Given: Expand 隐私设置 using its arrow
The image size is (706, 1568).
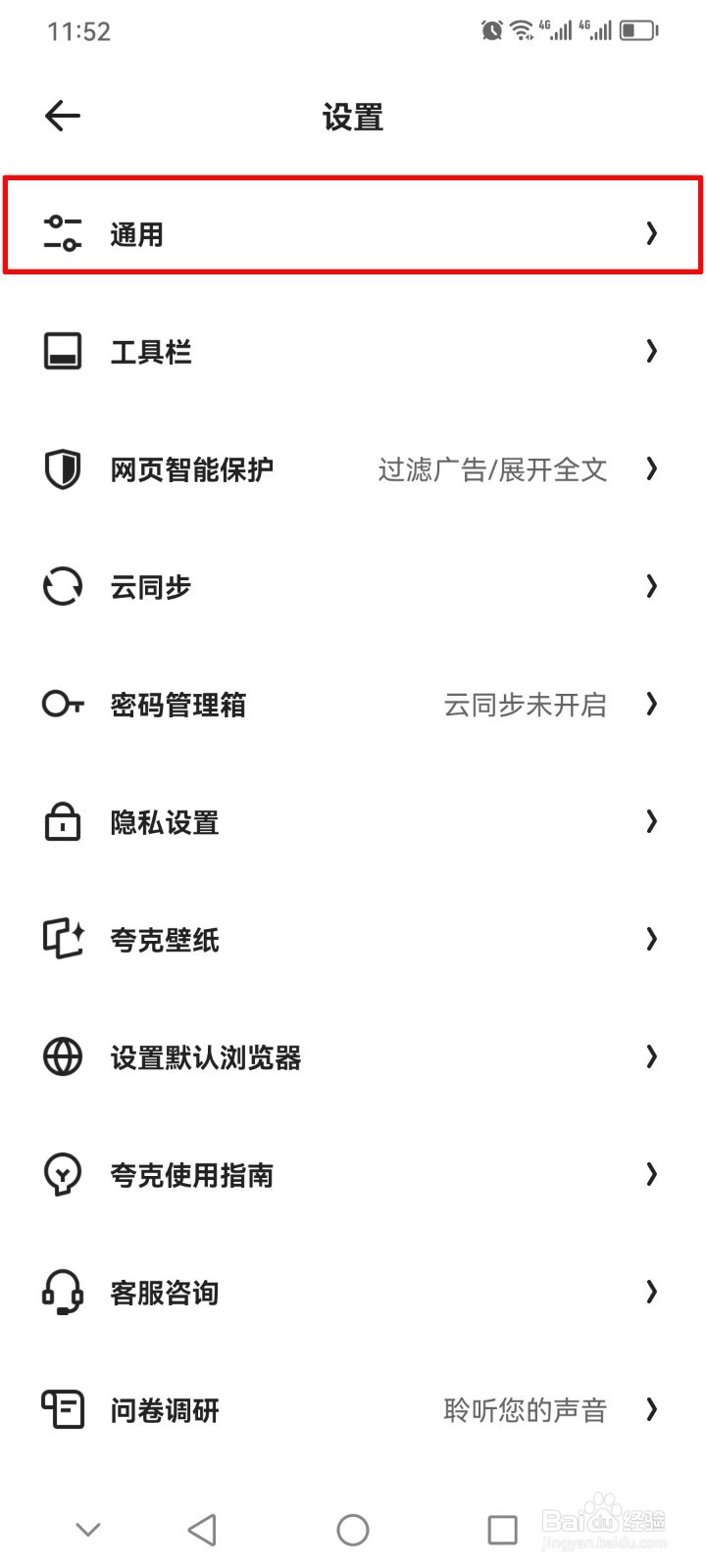Looking at the screenshot, I should click(x=651, y=821).
